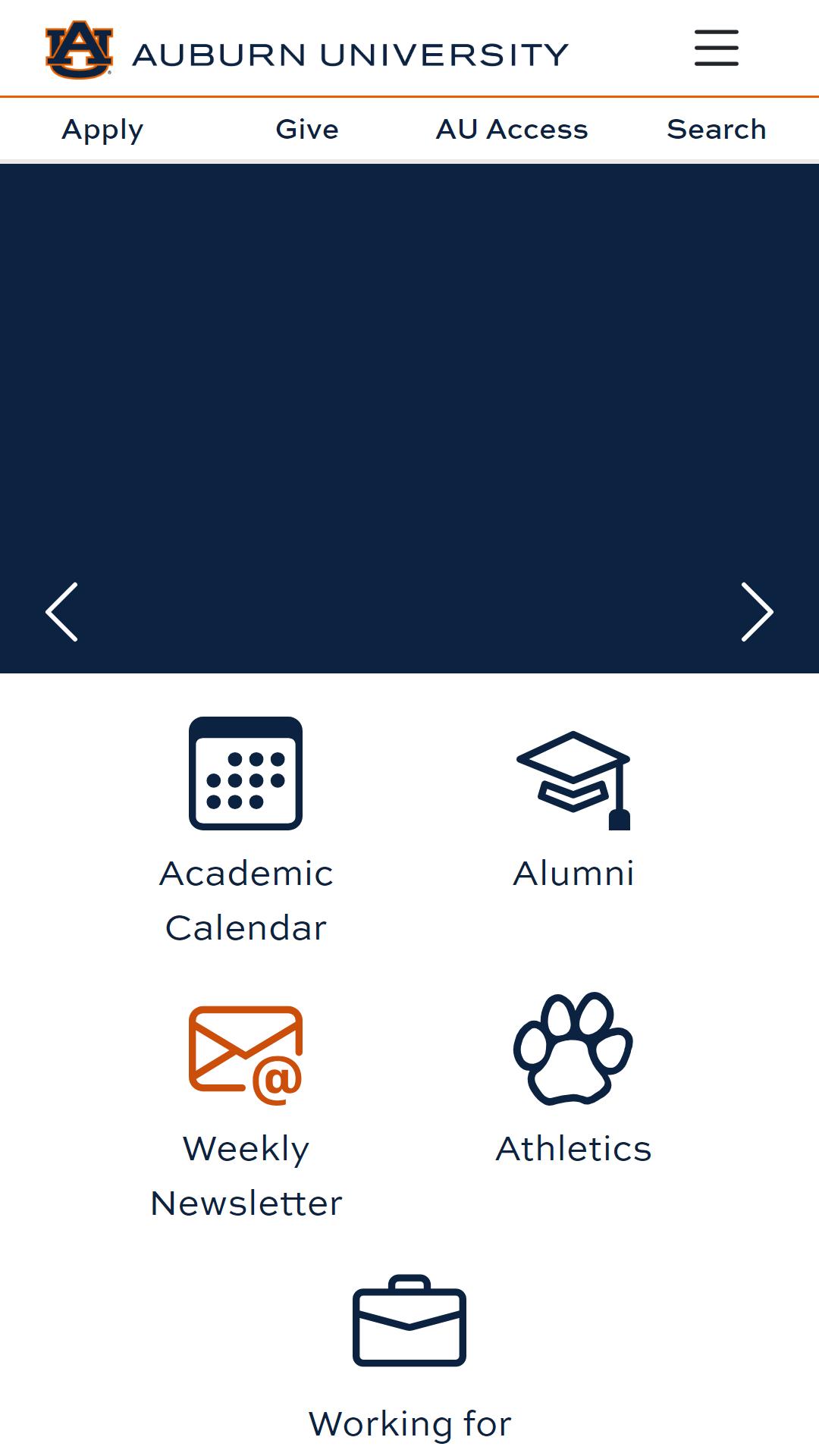Open the Apply link
The width and height of the screenshot is (819, 1456).
(102, 130)
